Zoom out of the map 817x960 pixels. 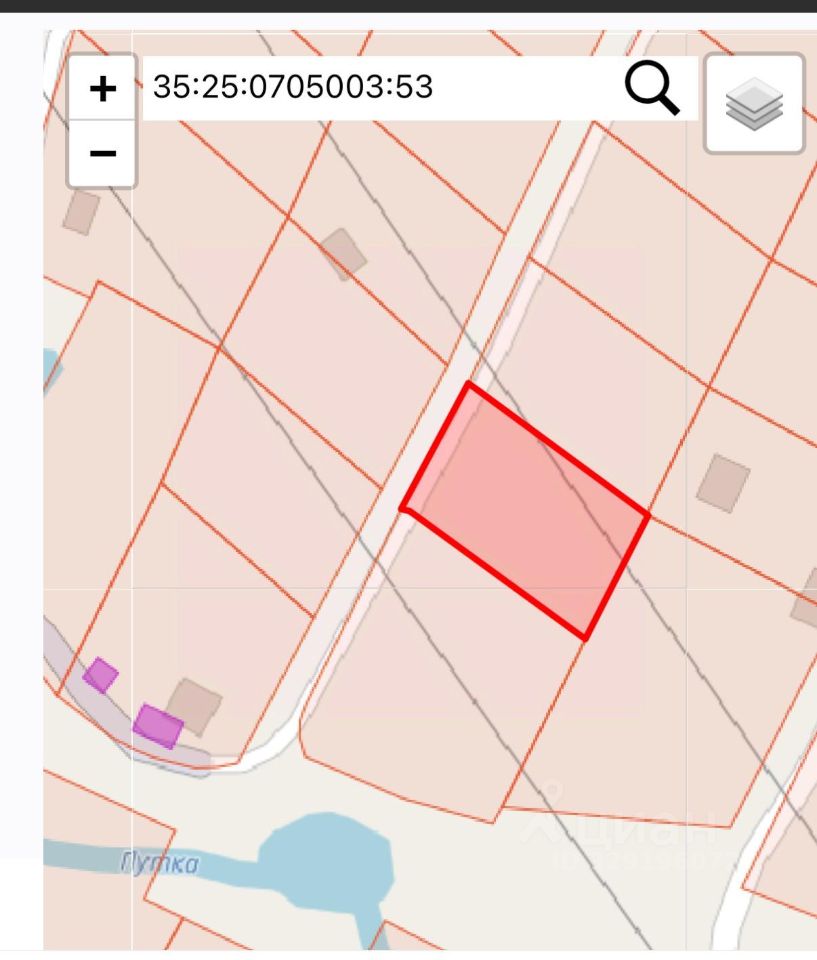click(x=102, y=153)
